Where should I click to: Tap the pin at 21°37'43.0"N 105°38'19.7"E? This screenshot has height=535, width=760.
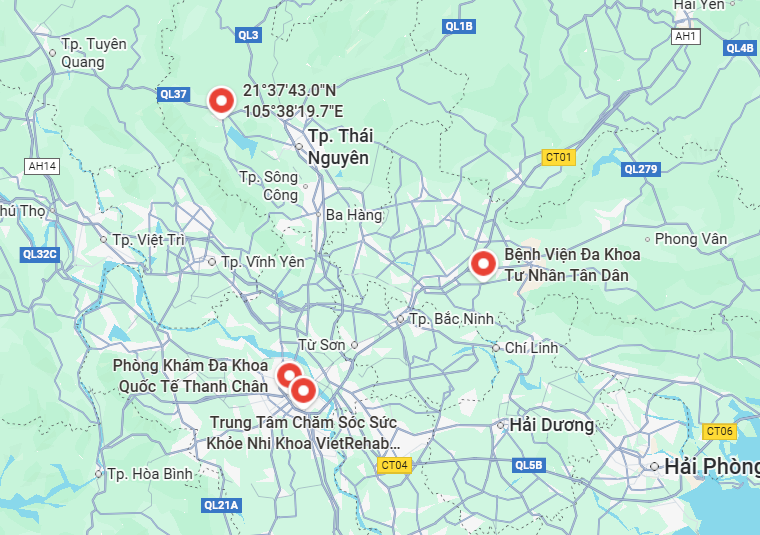click(221, 100)
